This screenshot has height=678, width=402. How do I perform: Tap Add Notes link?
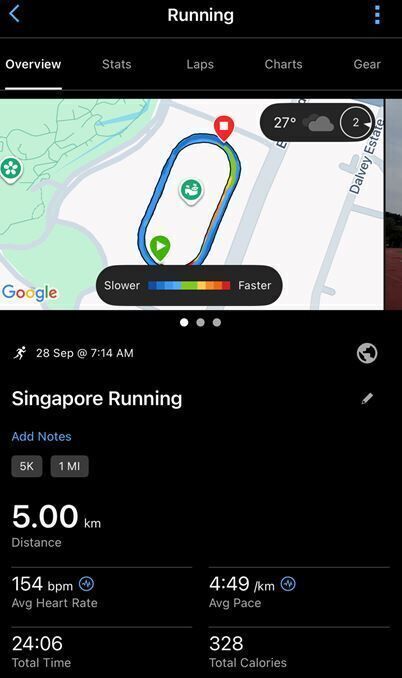click(41, 436)
